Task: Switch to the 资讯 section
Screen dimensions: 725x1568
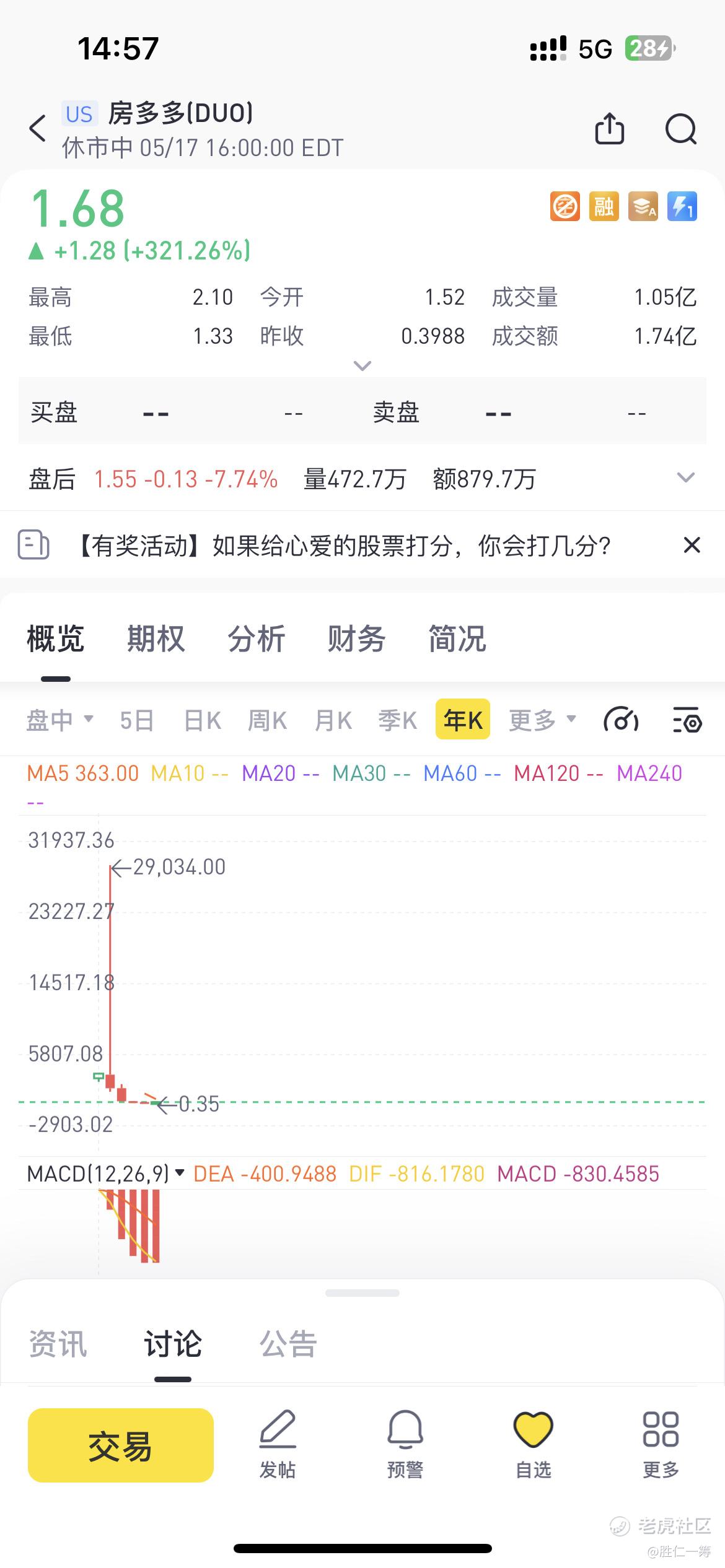Action: [58, 1344]
